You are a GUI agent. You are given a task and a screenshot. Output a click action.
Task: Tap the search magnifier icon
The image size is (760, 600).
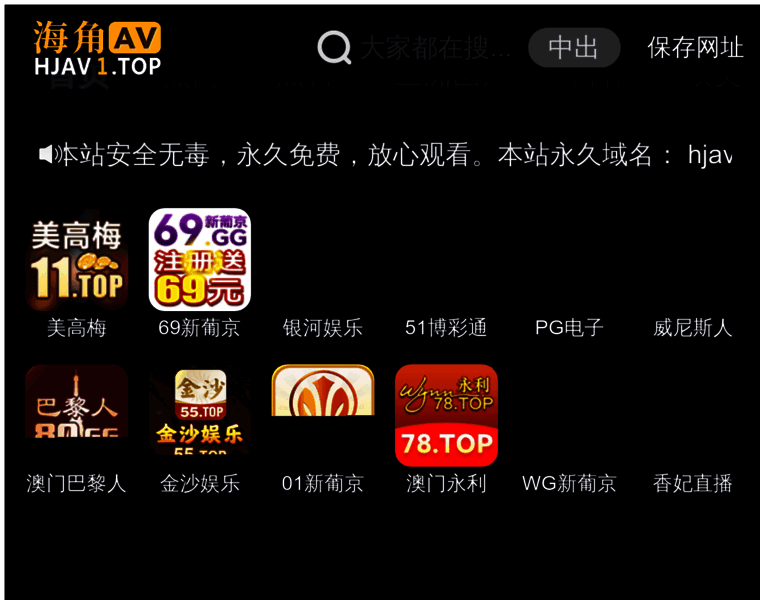334,47
